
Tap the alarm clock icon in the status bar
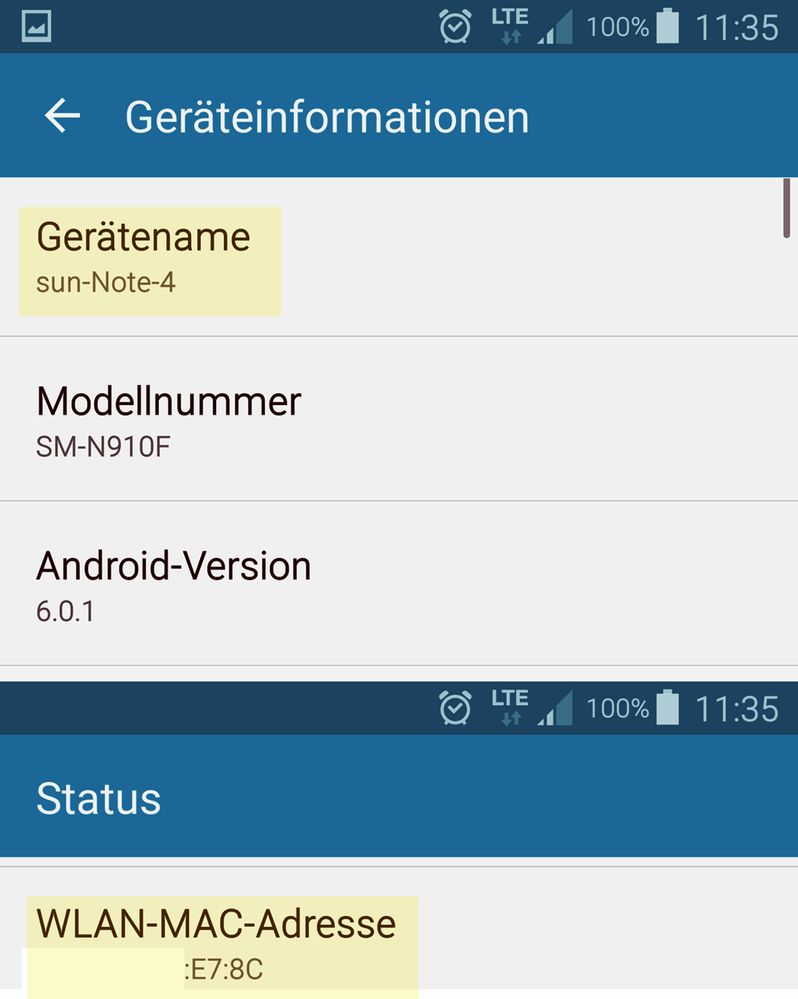453,25
